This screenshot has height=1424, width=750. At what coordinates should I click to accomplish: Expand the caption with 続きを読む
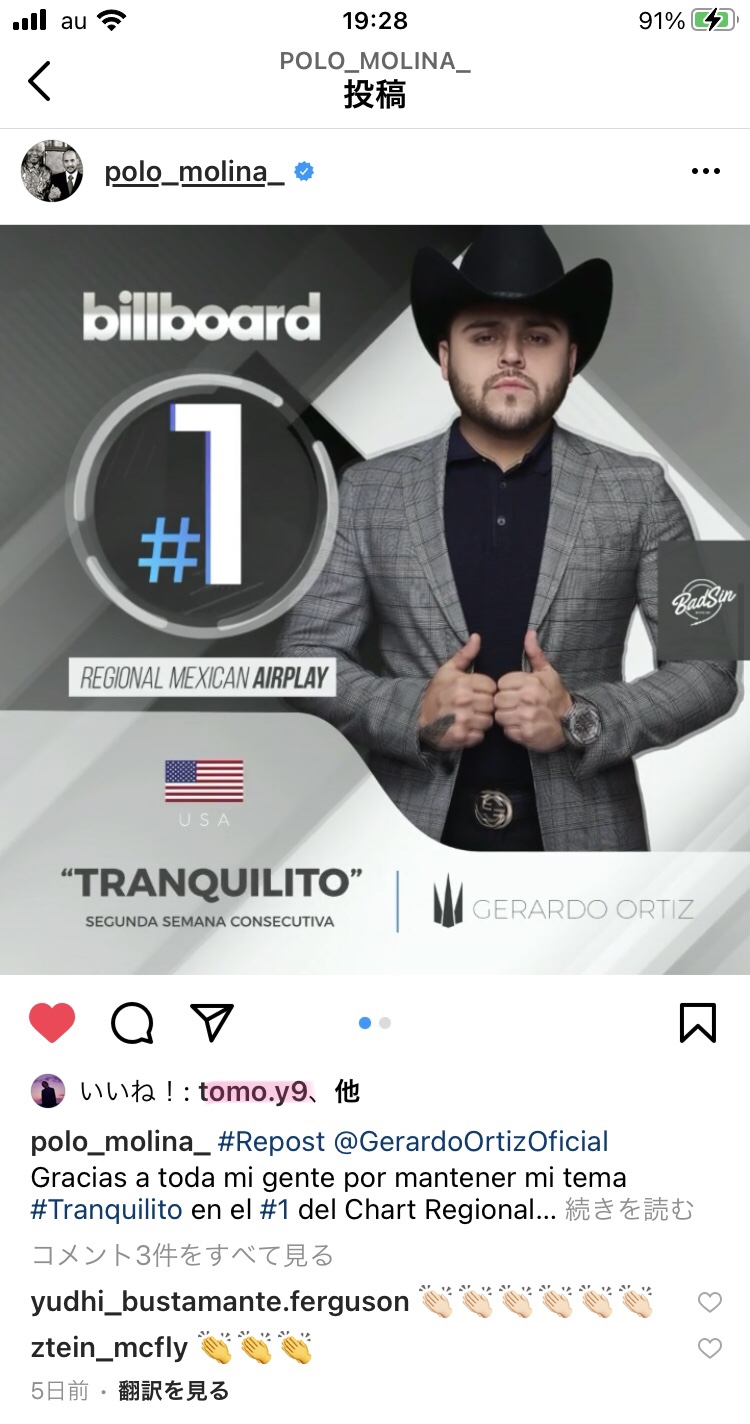pyautogui.click(x=629, y=1209)
